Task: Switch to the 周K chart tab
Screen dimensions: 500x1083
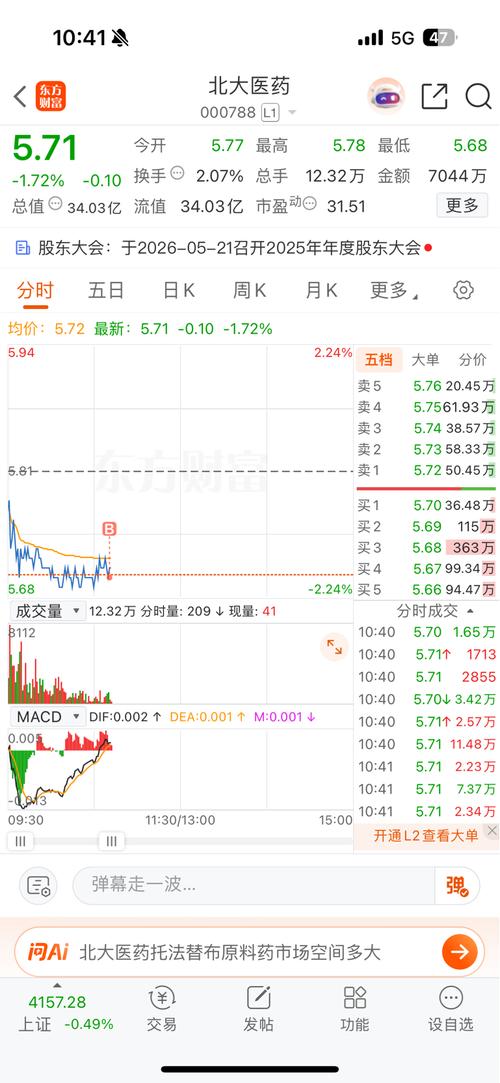Action: [x=249, y=291]
